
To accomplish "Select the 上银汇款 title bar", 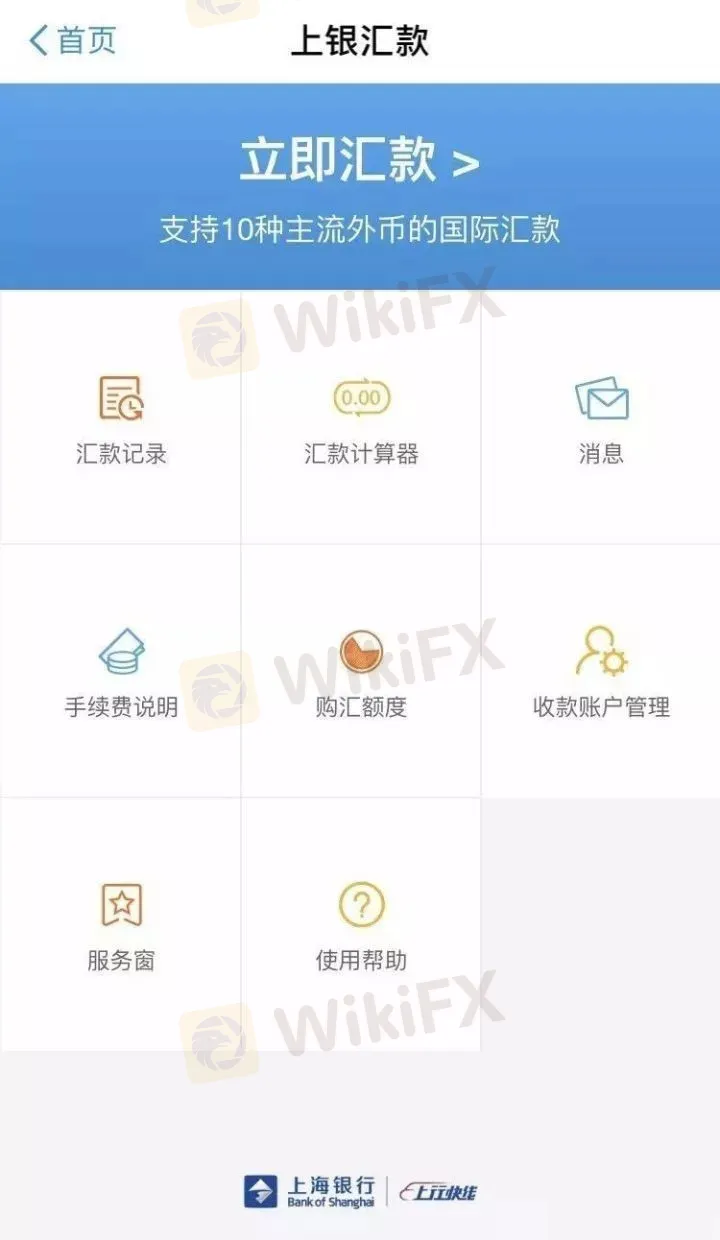I will [x=360, y=40].
